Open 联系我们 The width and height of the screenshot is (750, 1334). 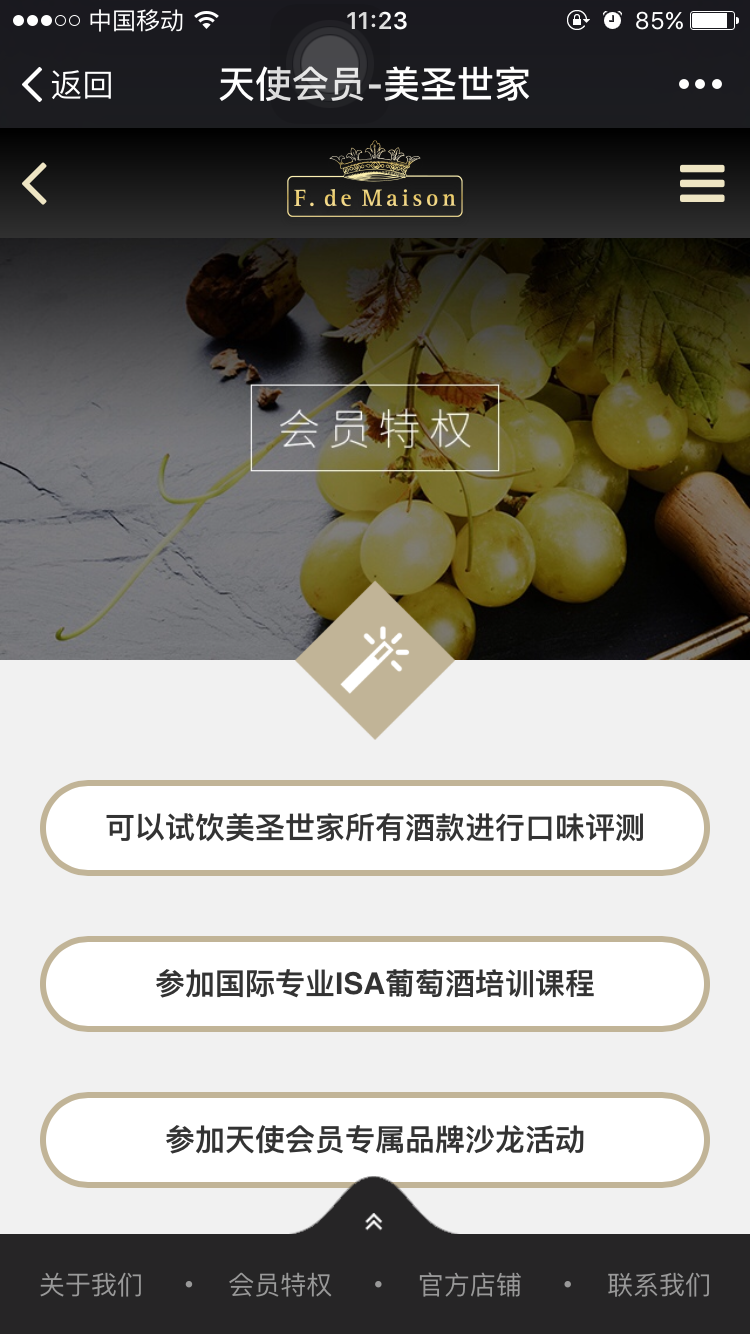click(659, 1285)
